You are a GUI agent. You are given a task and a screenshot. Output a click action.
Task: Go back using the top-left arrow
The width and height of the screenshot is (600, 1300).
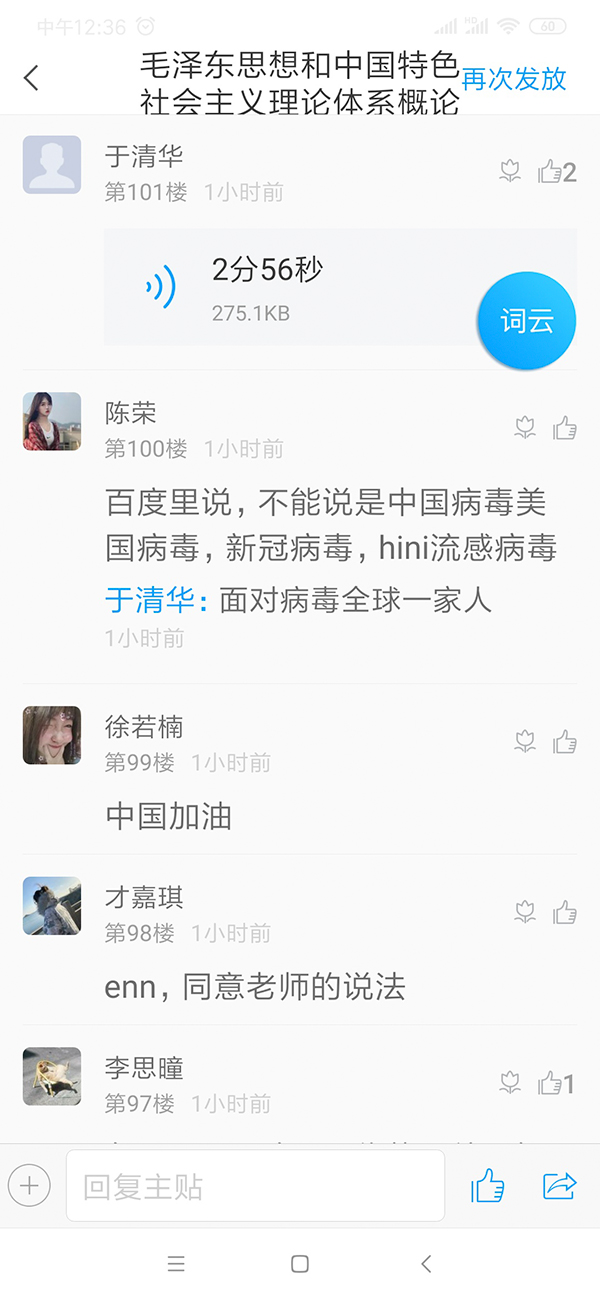tap(32, 78)
